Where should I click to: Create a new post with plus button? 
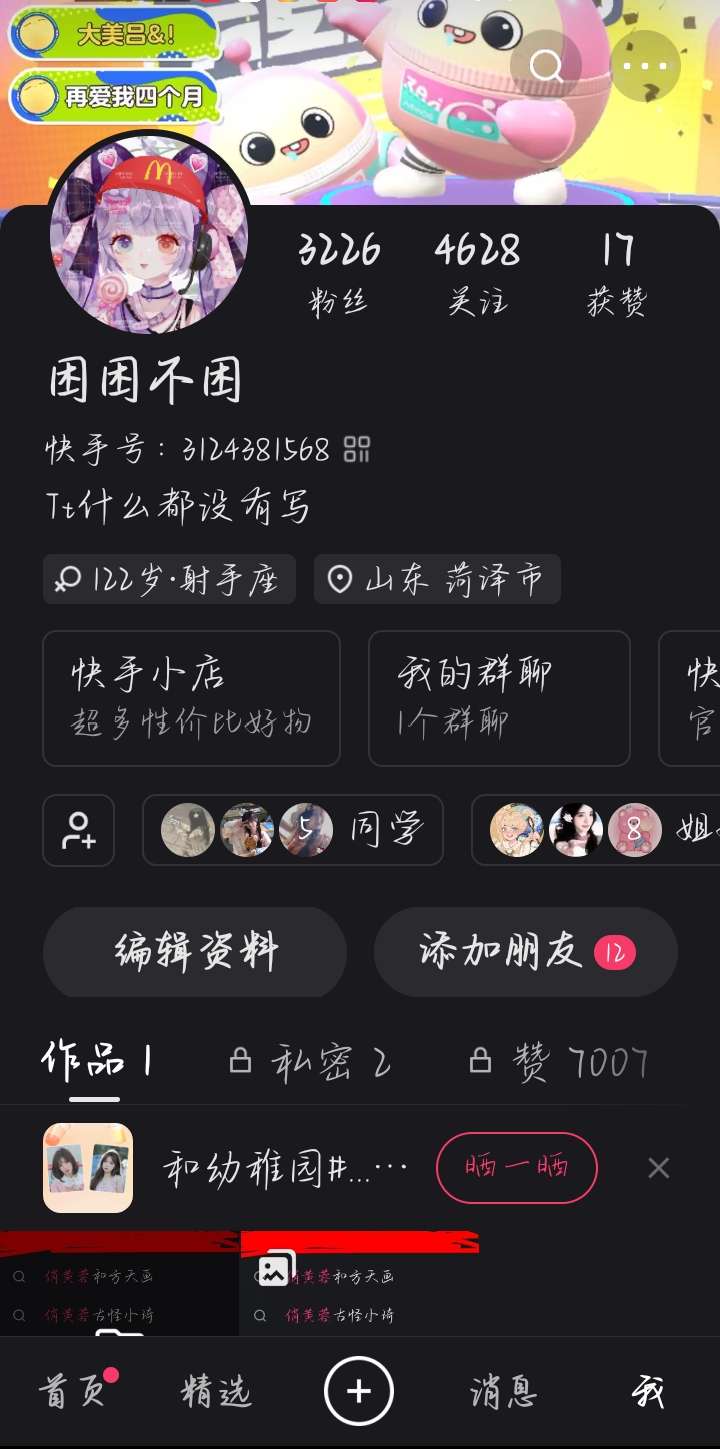point(359,1391)
